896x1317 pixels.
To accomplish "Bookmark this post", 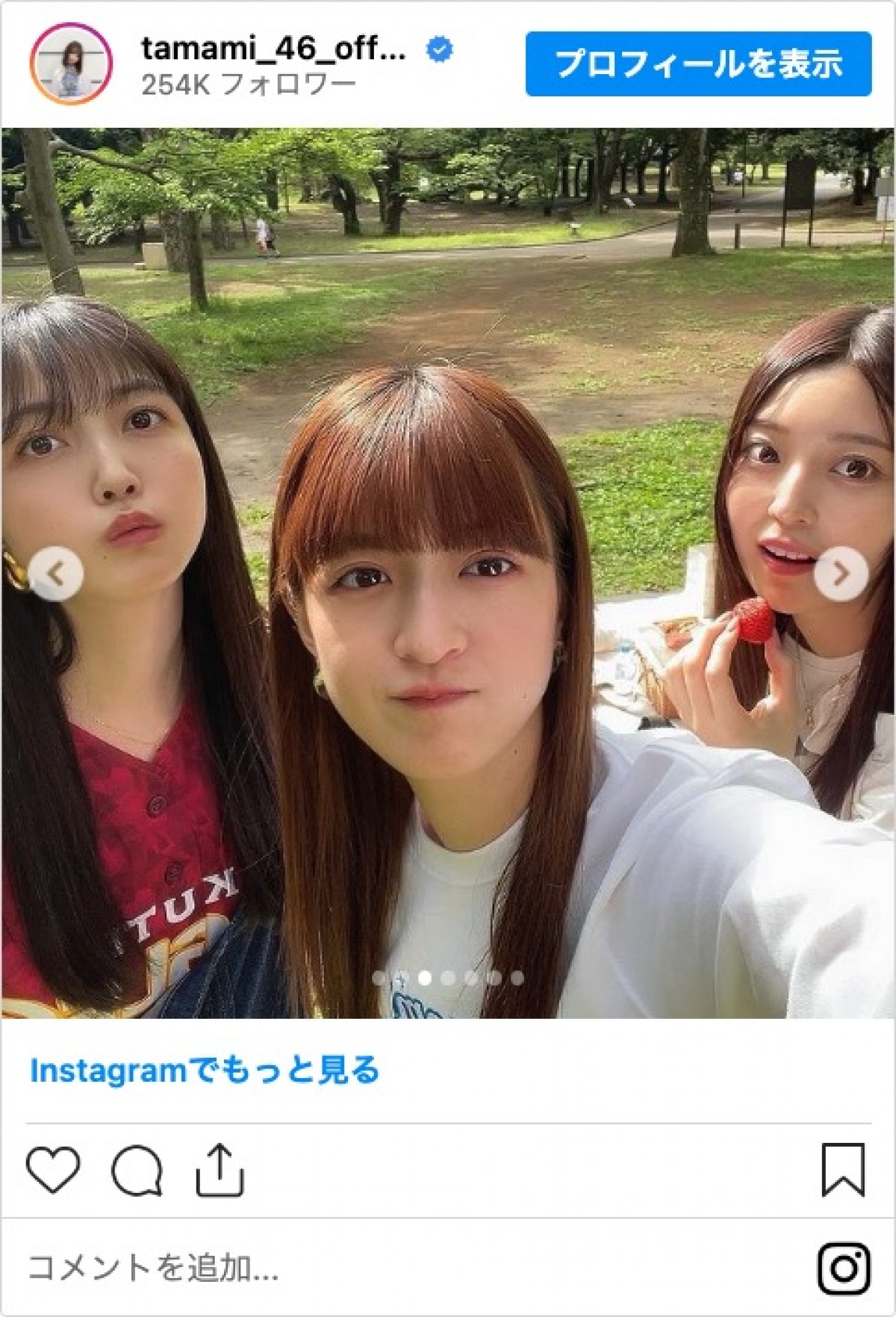I will (843, 1170).
